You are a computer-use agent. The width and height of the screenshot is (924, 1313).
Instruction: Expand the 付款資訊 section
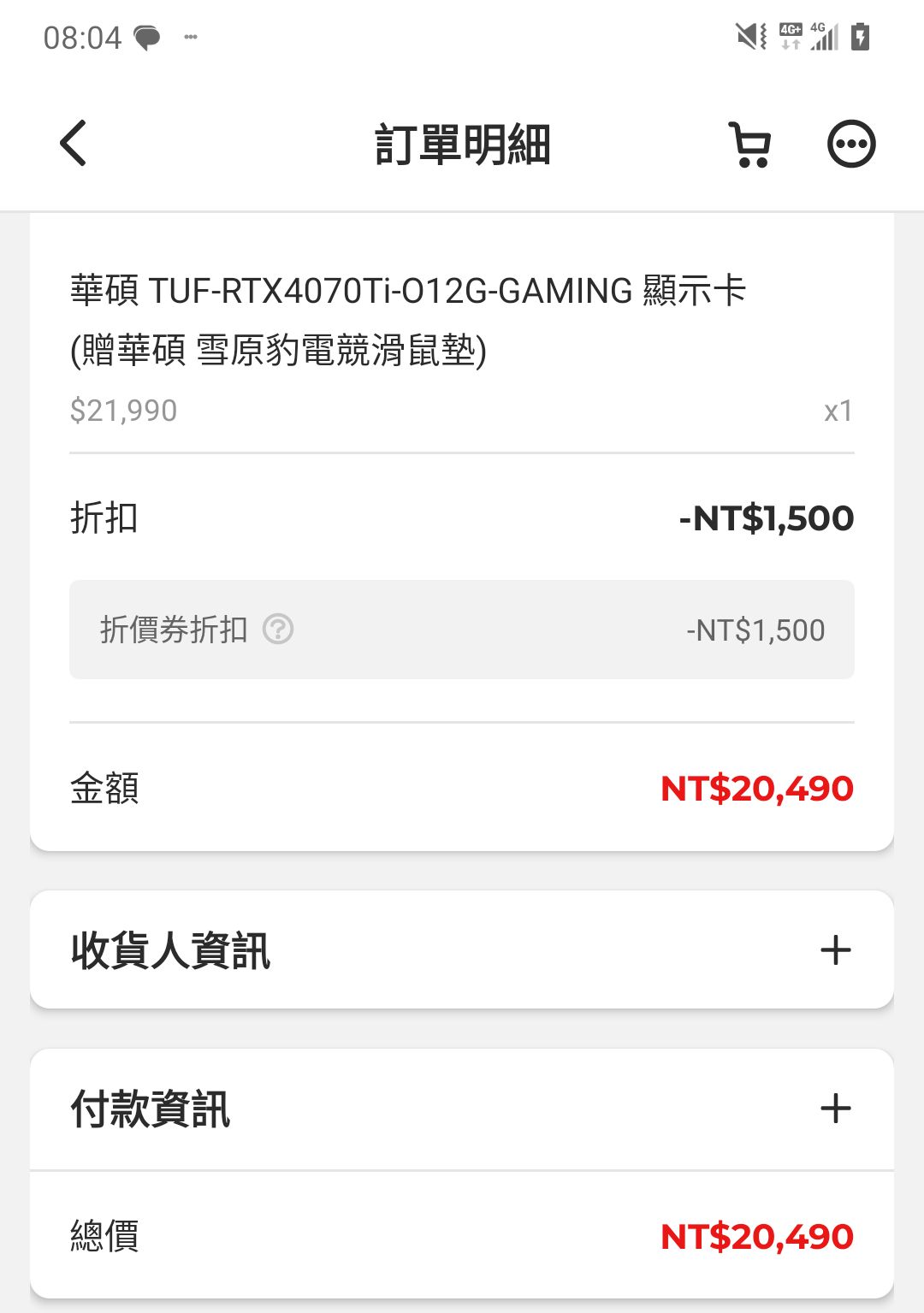click(x=835, y=1109)
